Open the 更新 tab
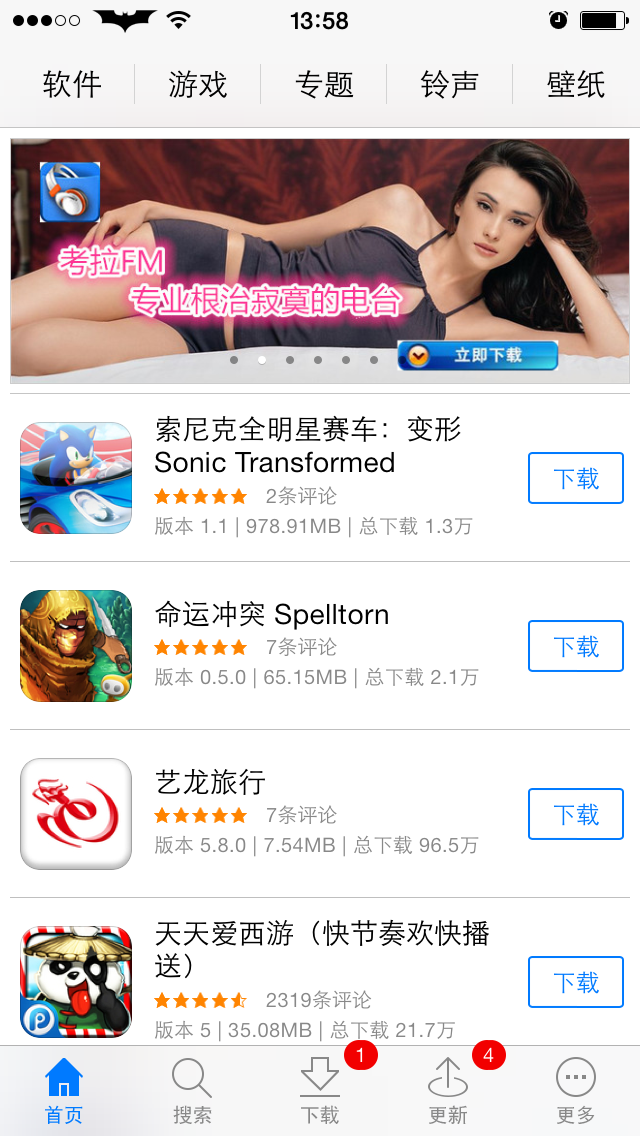This screenshot has height=1136, width=640. (x=448, y=1092)
